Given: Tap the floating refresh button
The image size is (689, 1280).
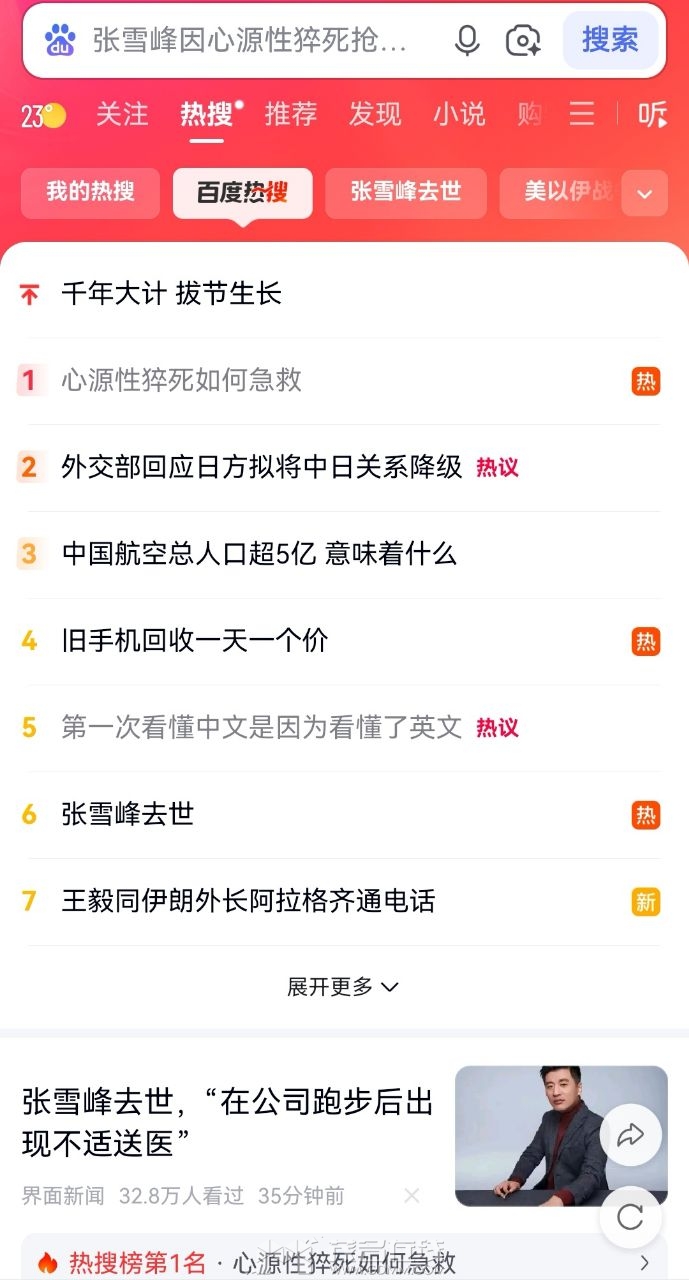Looking at the screenshot, I should [x=630, y=1217].
